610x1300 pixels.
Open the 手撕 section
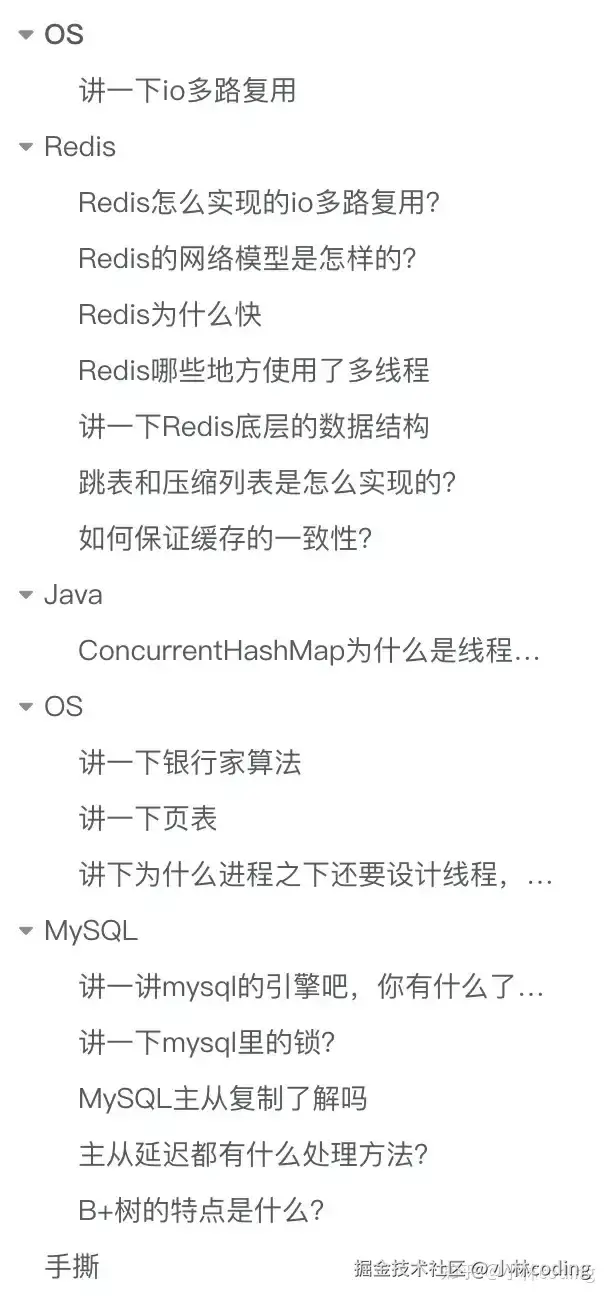click(x=72, y=1267)
